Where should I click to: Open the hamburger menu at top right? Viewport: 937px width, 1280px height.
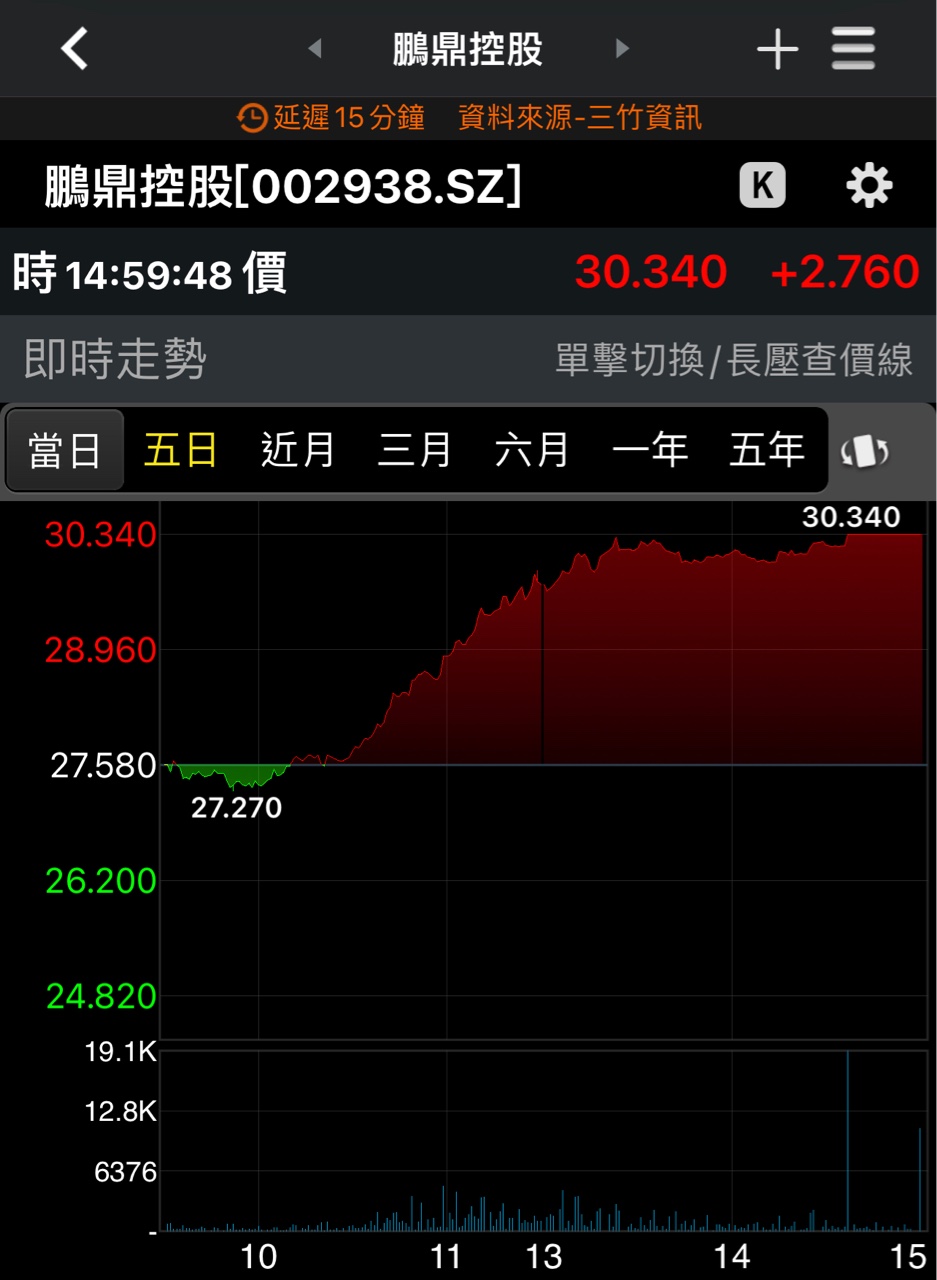(x=853, y=48)
